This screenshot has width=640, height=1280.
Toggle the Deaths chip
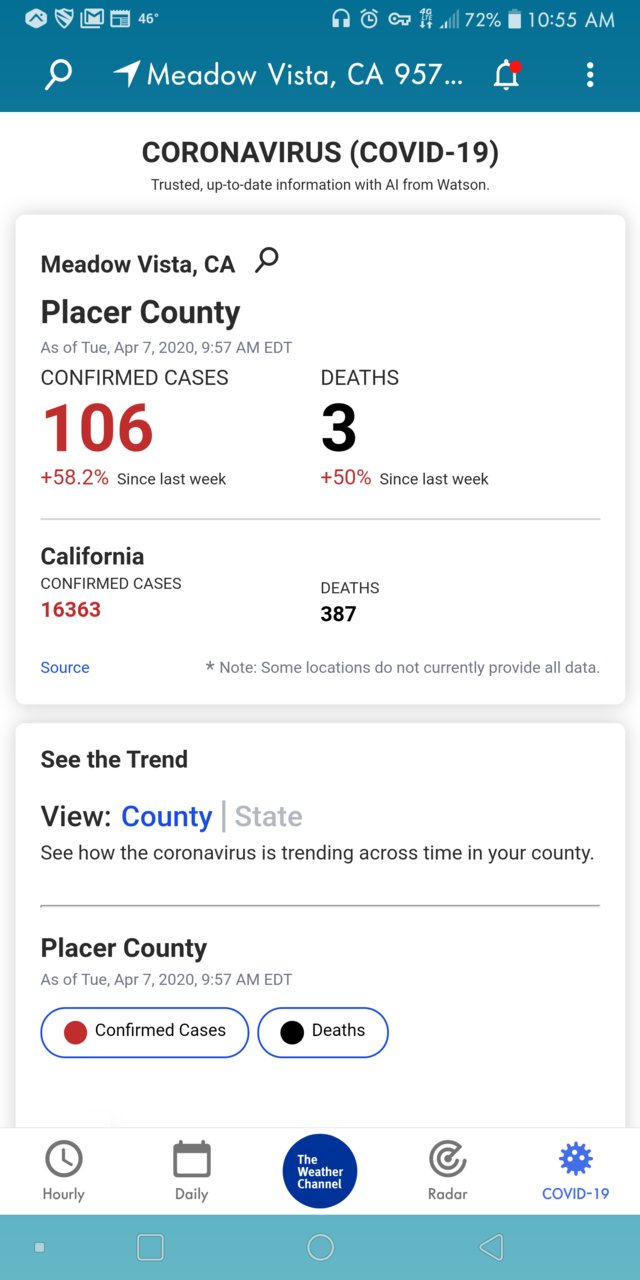323,1031
